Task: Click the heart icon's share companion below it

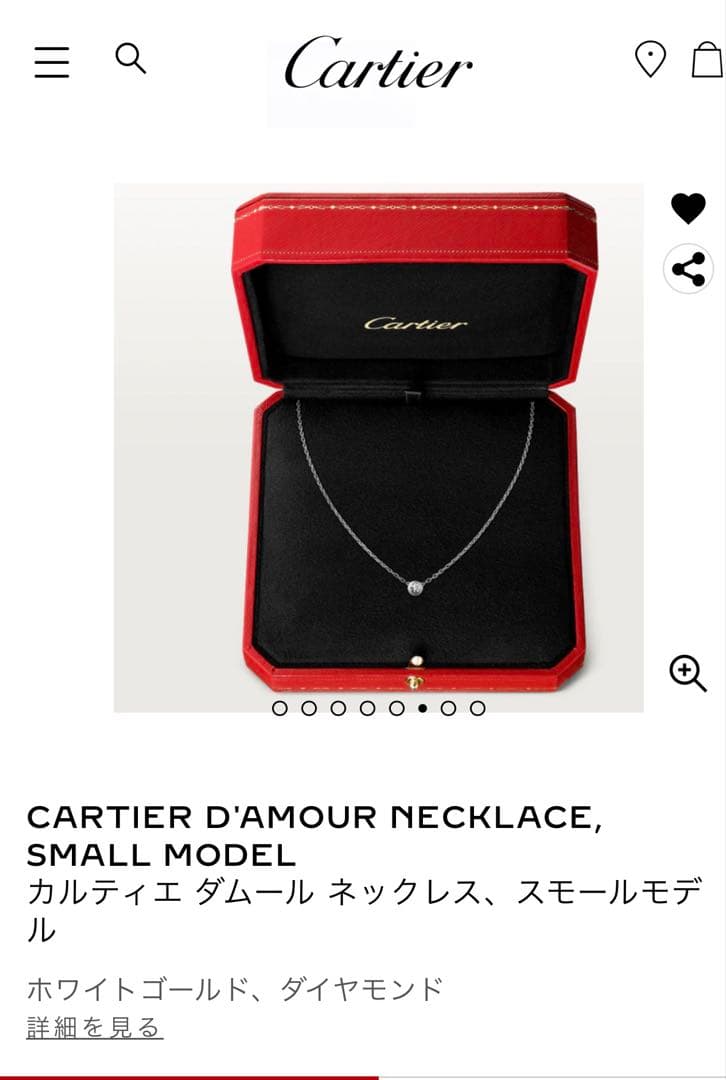Action: point(689,266)
